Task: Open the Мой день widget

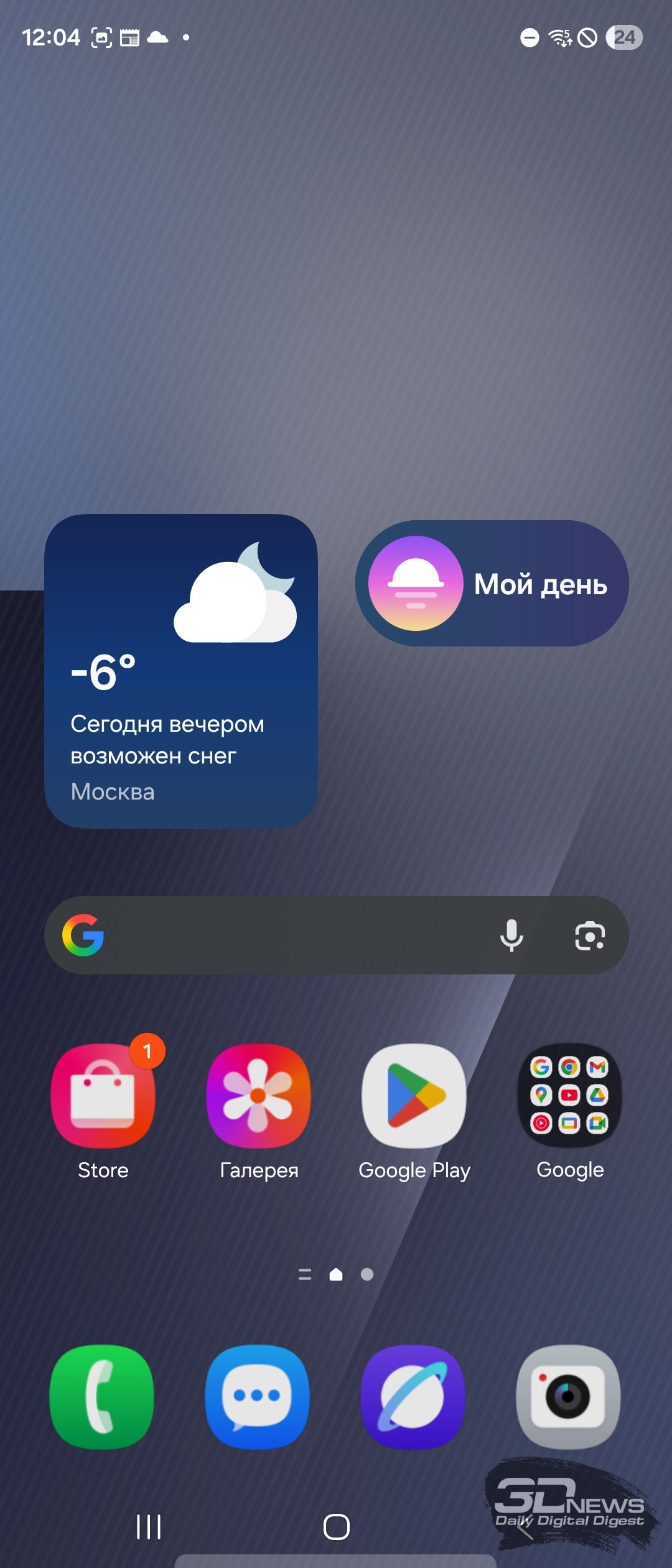Action: click(x=492, y=584)
